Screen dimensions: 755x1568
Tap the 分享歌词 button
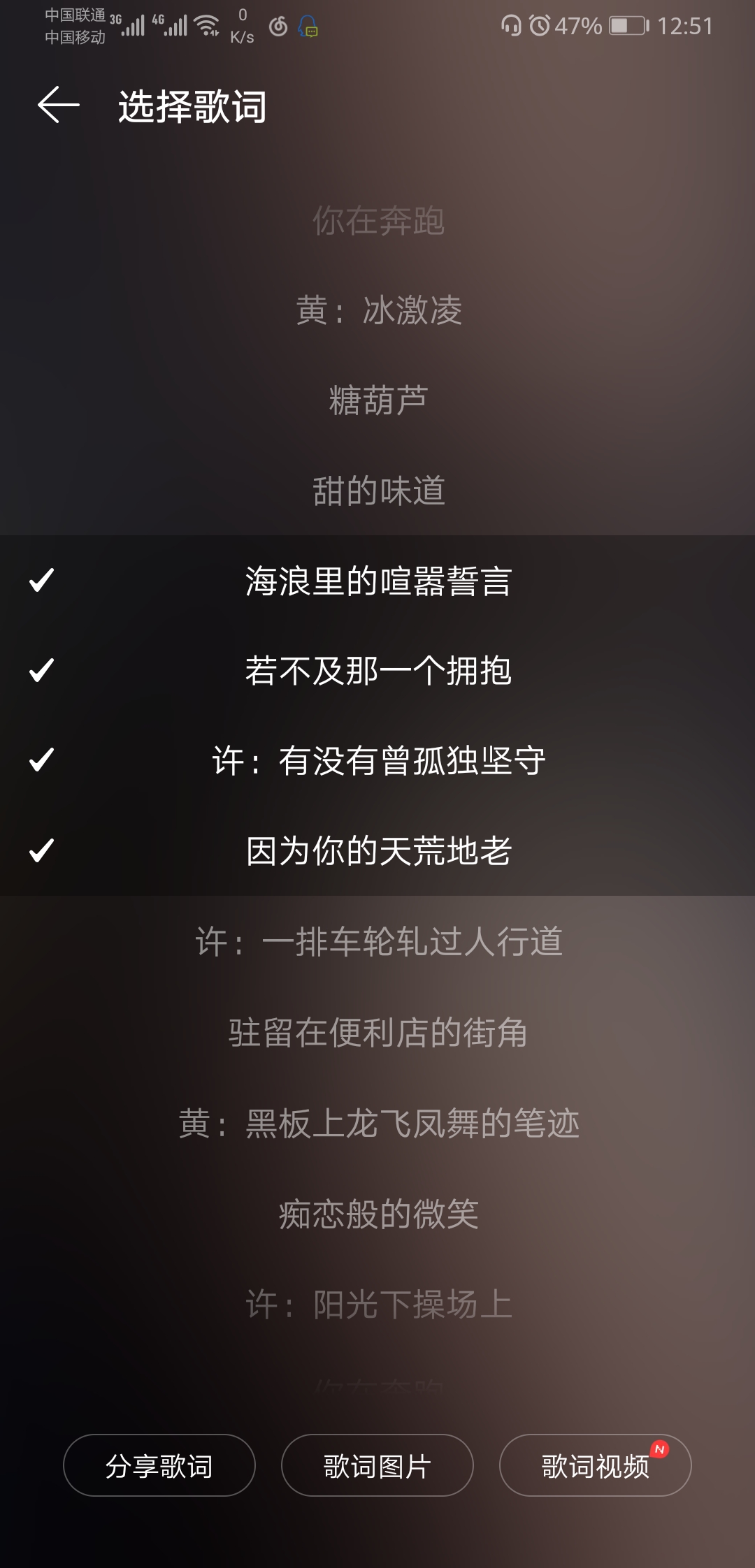[159, 1465]
